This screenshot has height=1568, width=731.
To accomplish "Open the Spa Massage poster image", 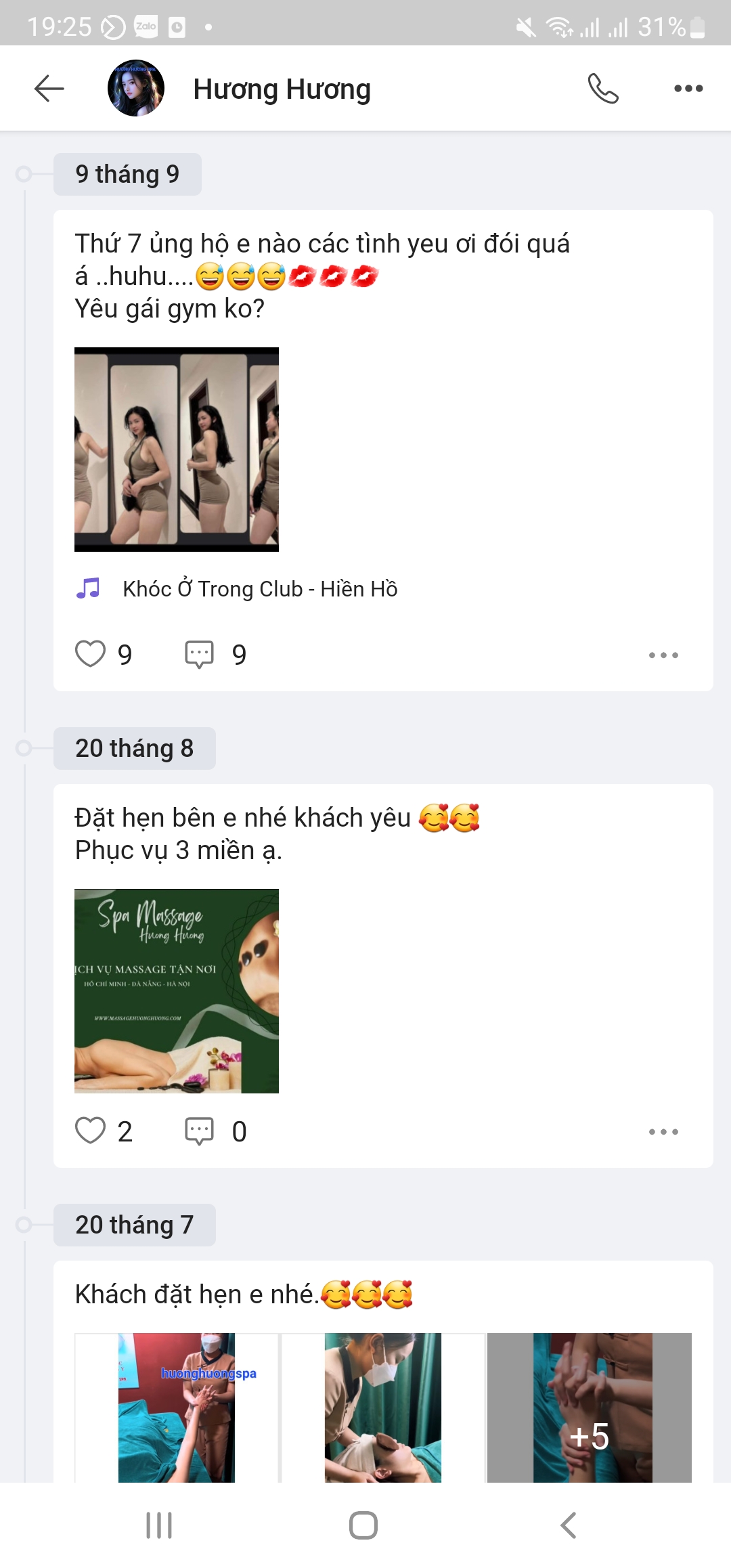I will (177, 991).
